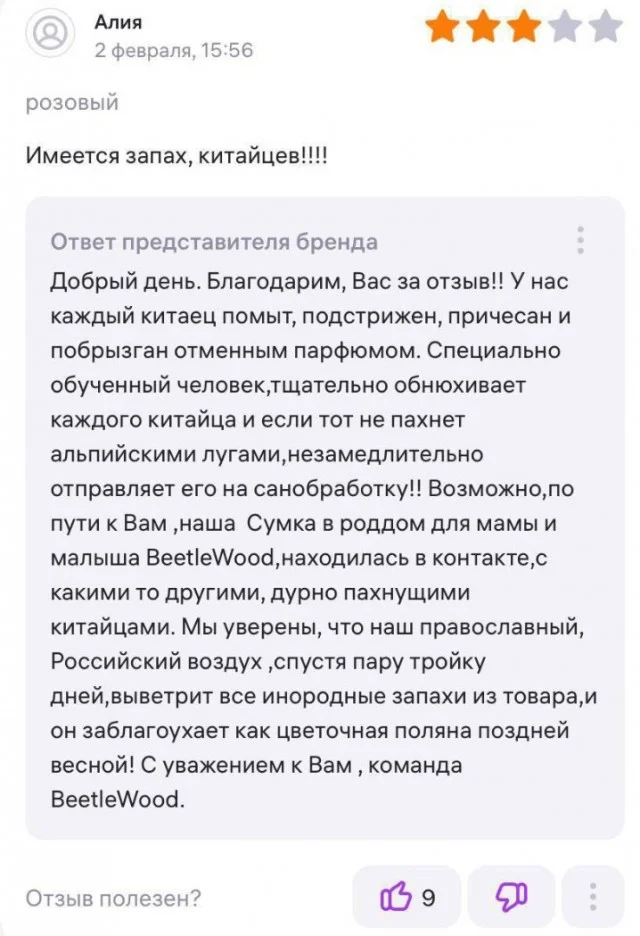
Task: Open the brand reply's three-dot menu
Action: coord(580,240)
